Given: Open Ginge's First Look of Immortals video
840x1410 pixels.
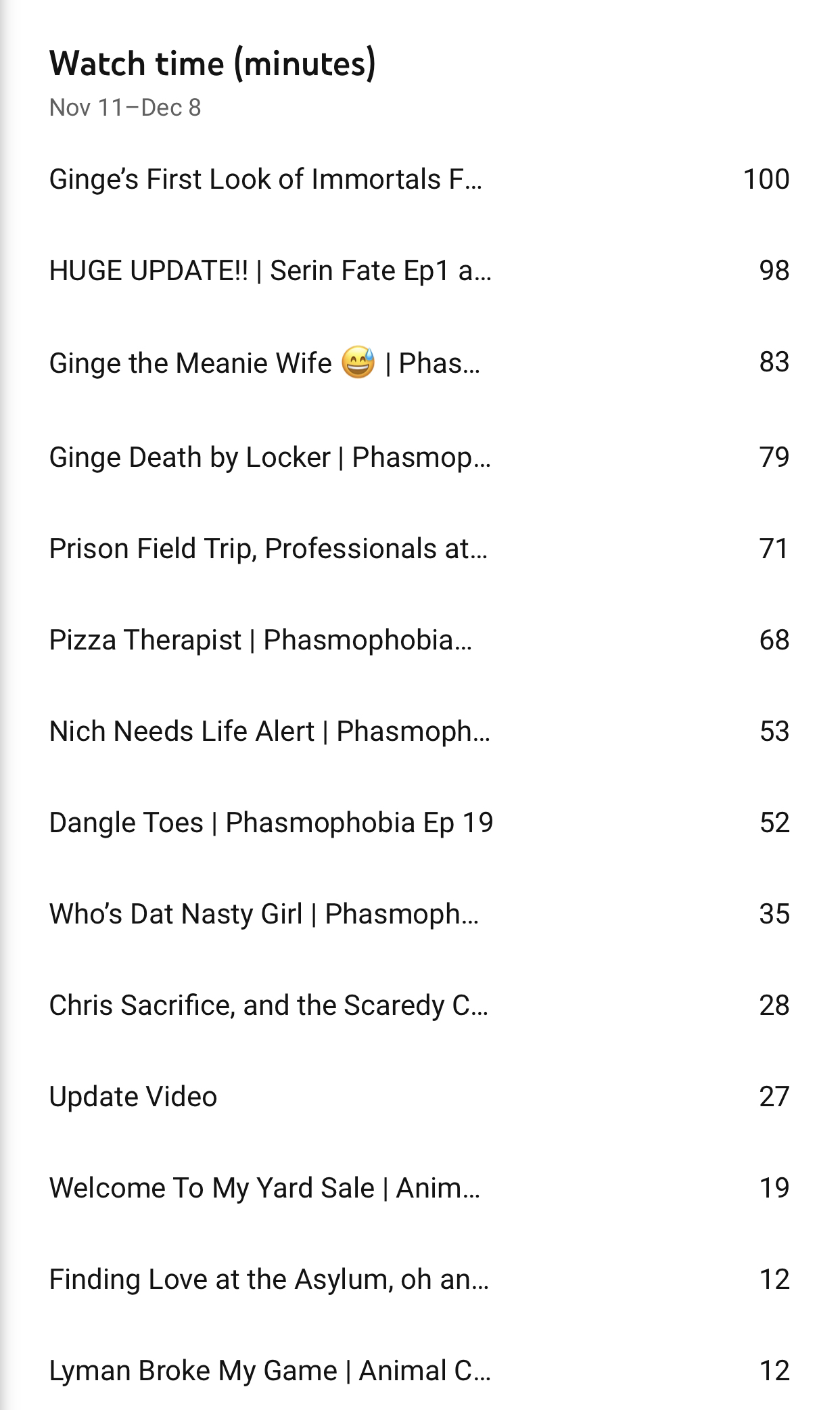Looking at the screenshot, I should coord(265,179).
